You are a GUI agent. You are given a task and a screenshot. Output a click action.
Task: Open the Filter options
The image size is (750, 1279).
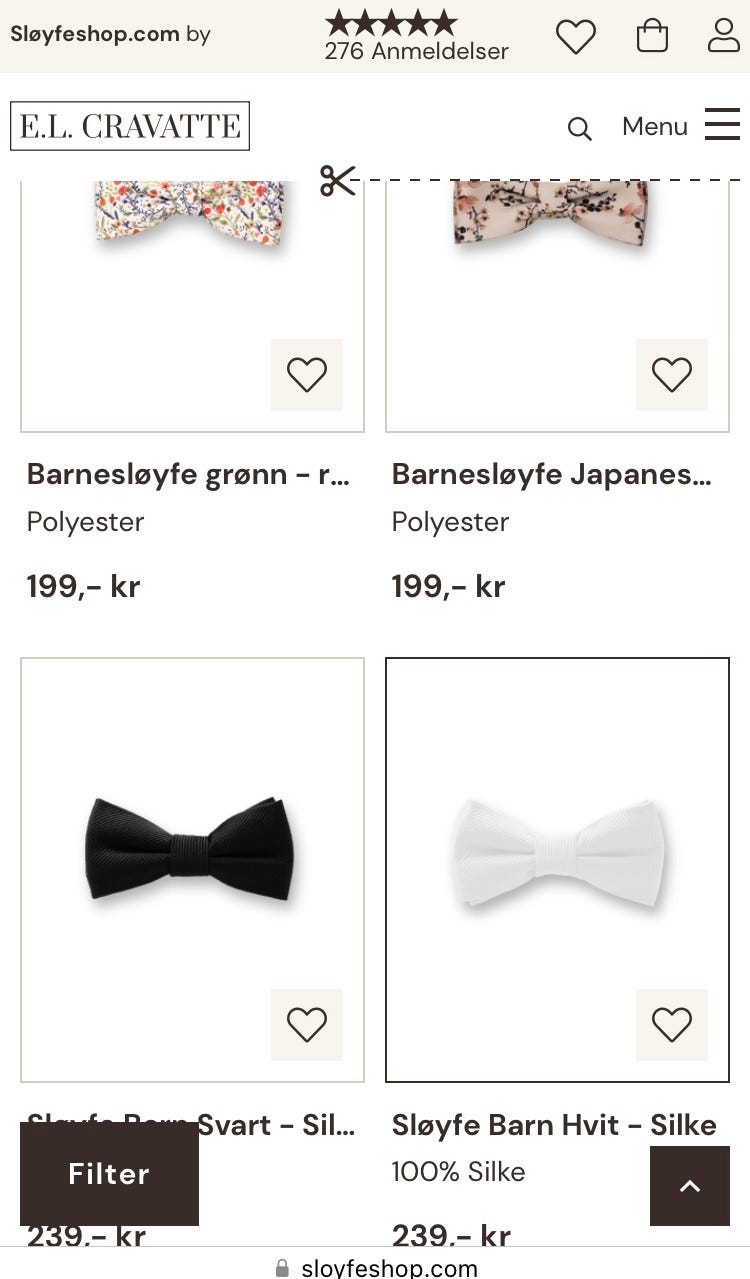point(109,1175)
